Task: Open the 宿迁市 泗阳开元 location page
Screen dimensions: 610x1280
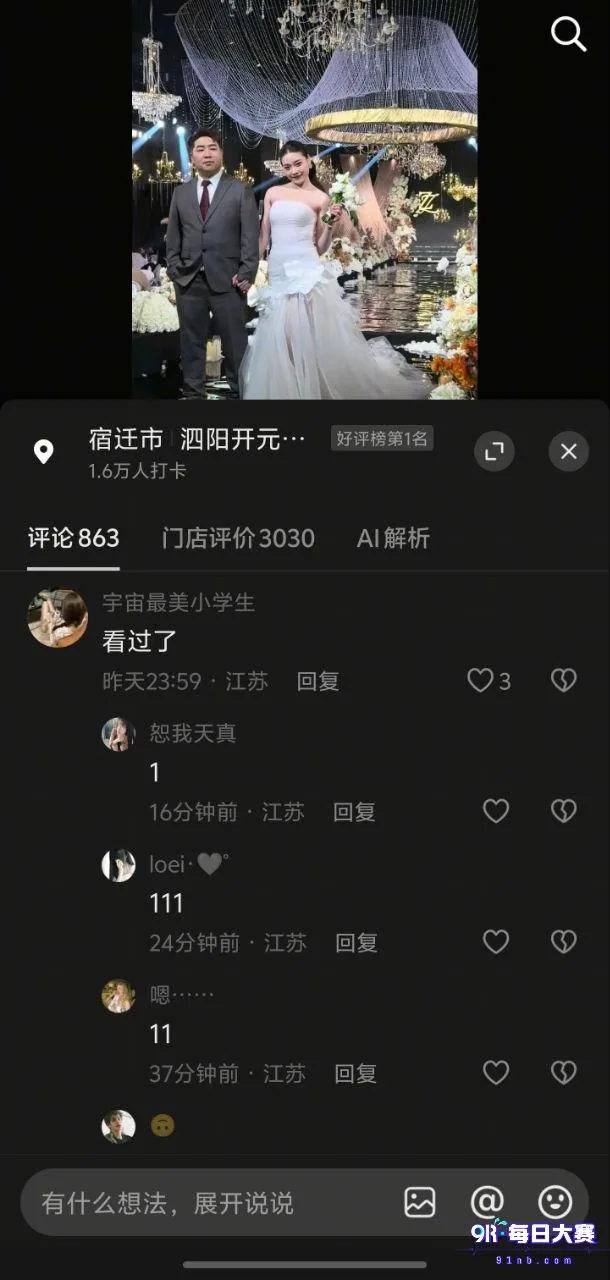Action: click(197, 439)
